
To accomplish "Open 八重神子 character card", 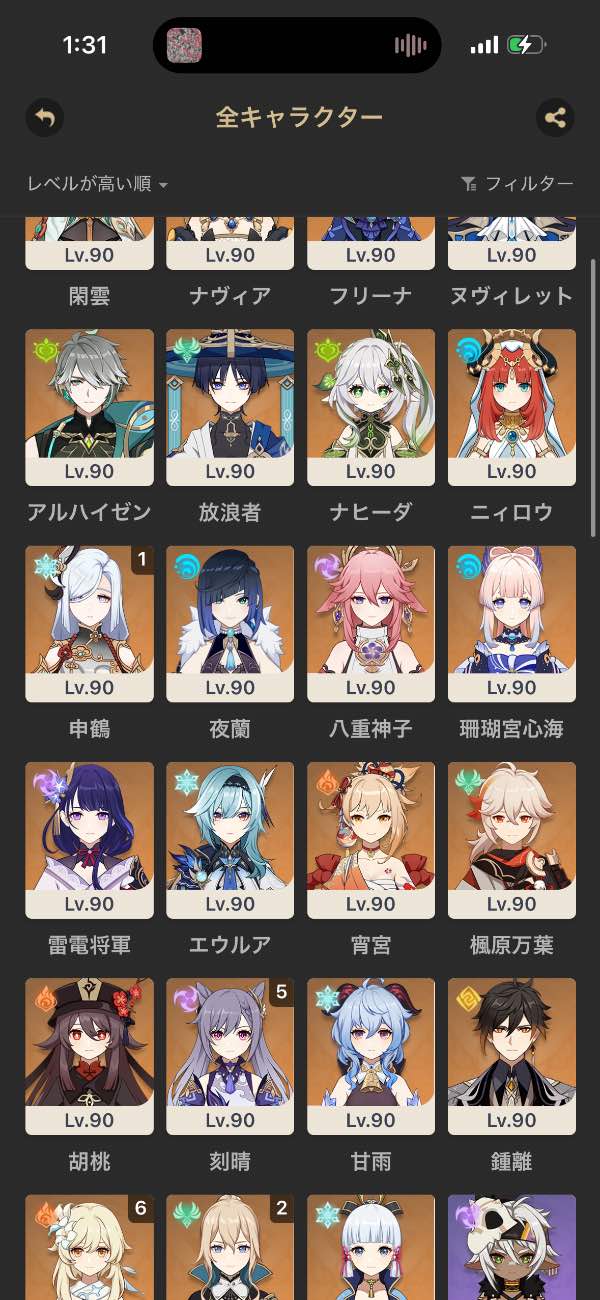I will pyautogui.click(x=371, y=623).
